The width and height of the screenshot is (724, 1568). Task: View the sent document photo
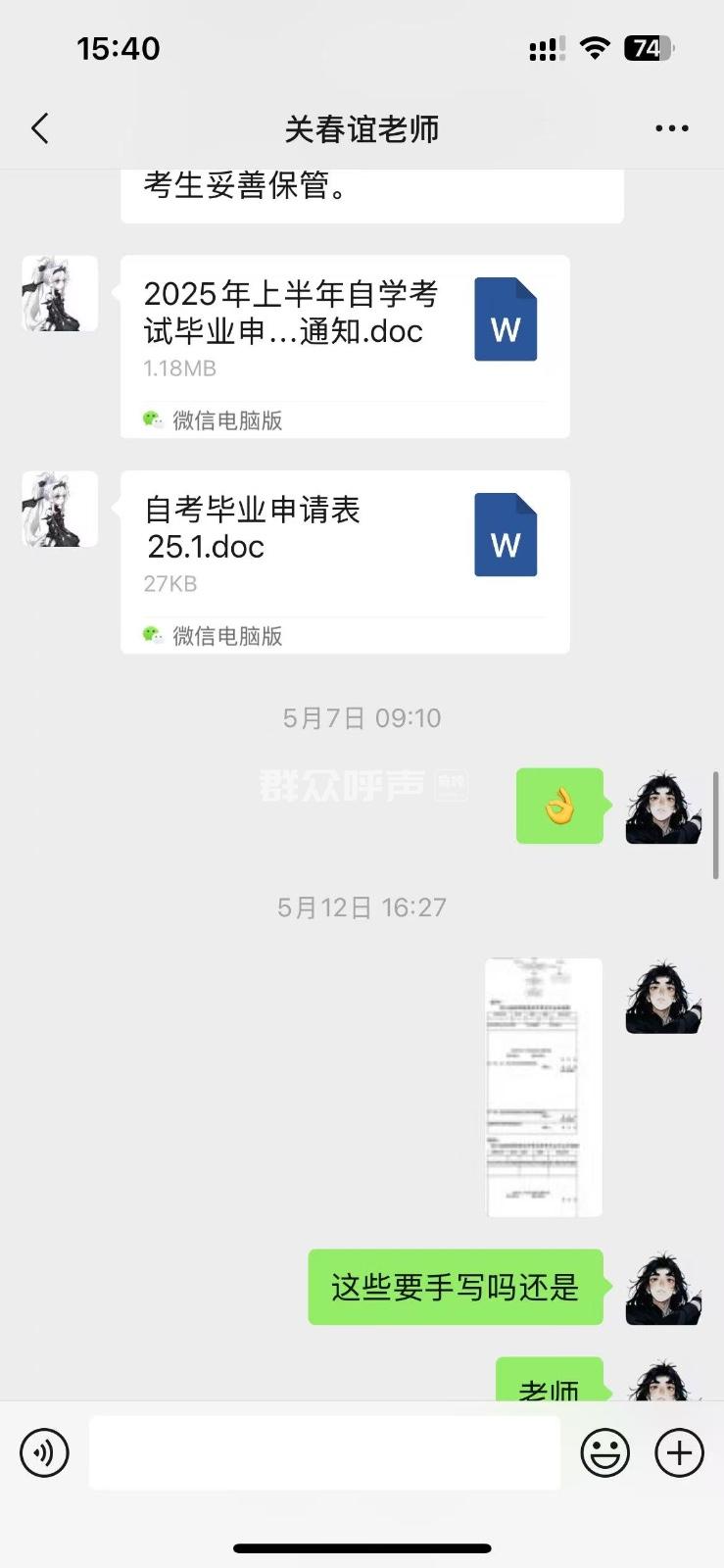click(544, 1088)
